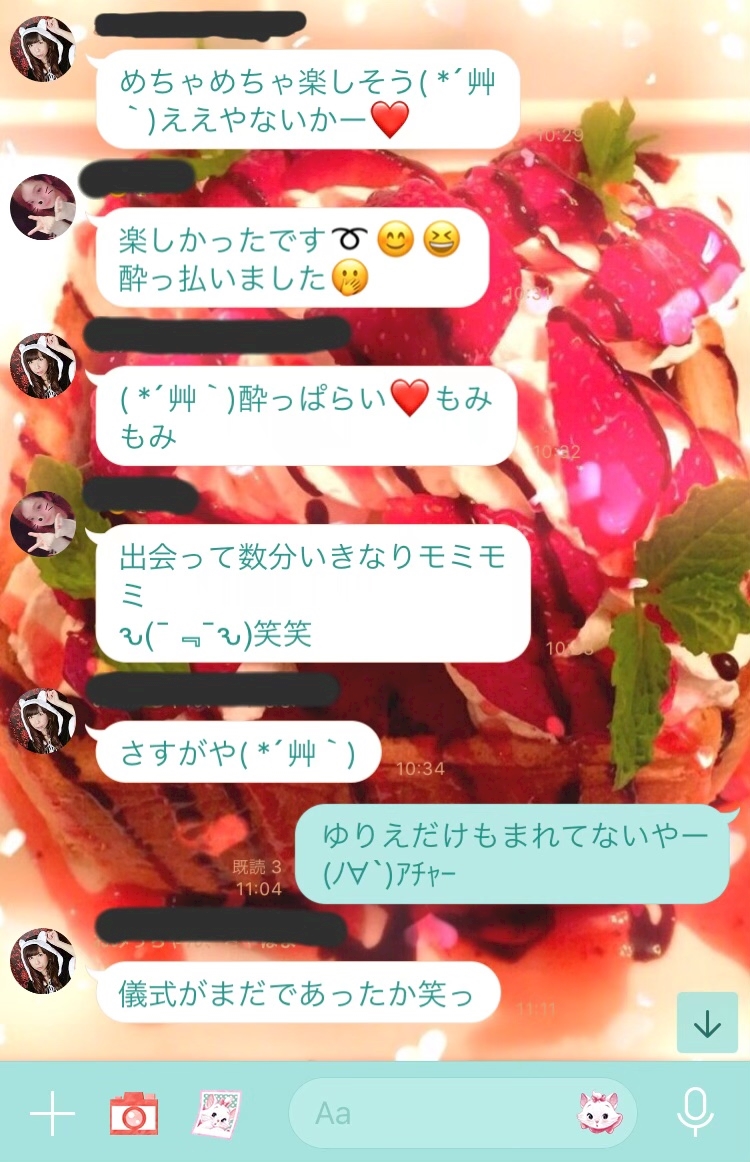This screenshot has width=750, height=1162.
Task: Open the camera to take a photo
Action: (x=134, y=1113)
